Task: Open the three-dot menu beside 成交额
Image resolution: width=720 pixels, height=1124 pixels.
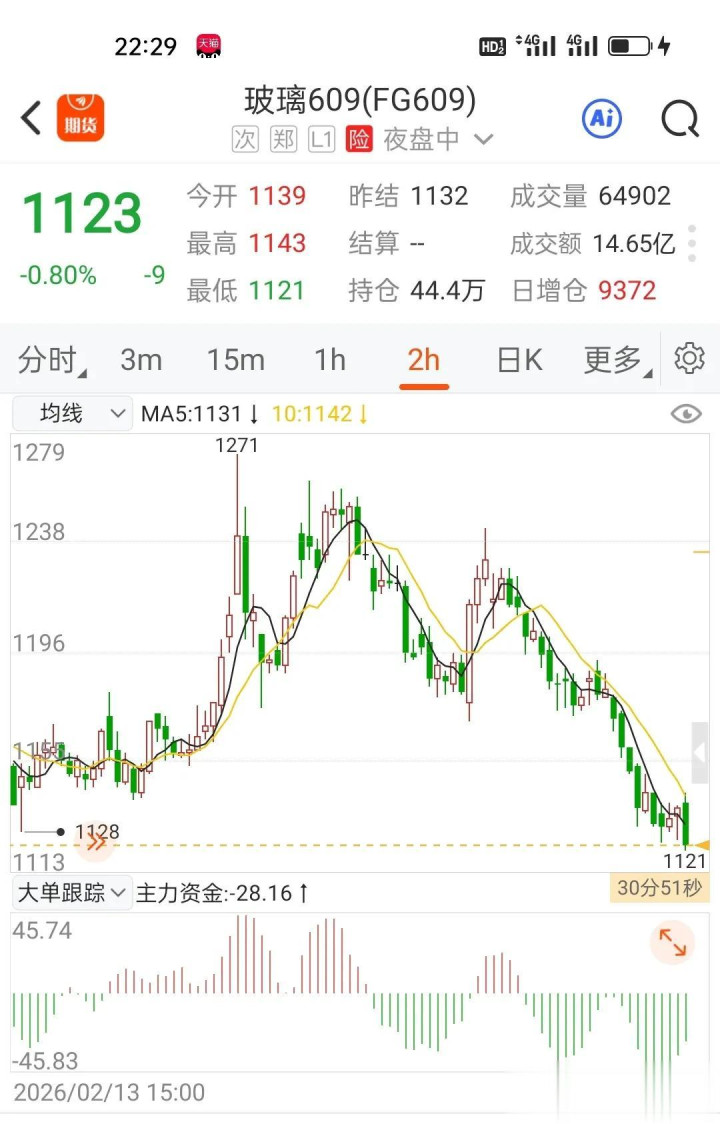Action: pos(693,243)
